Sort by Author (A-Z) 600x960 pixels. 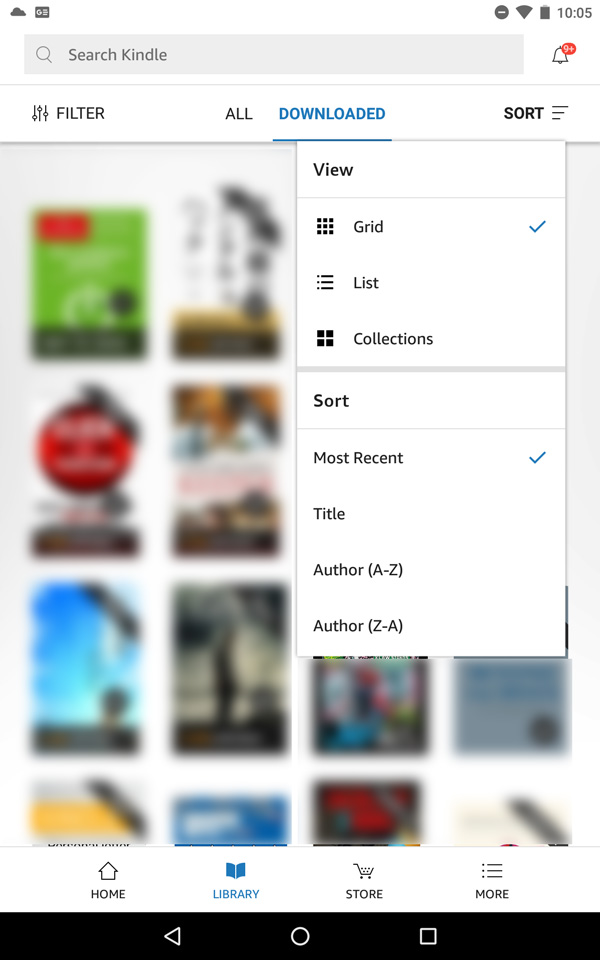point(430,570)
